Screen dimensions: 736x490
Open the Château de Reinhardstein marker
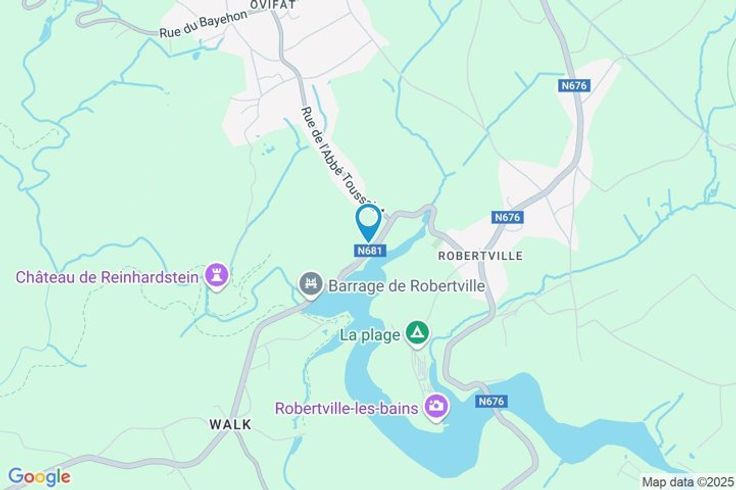[216, 274]
